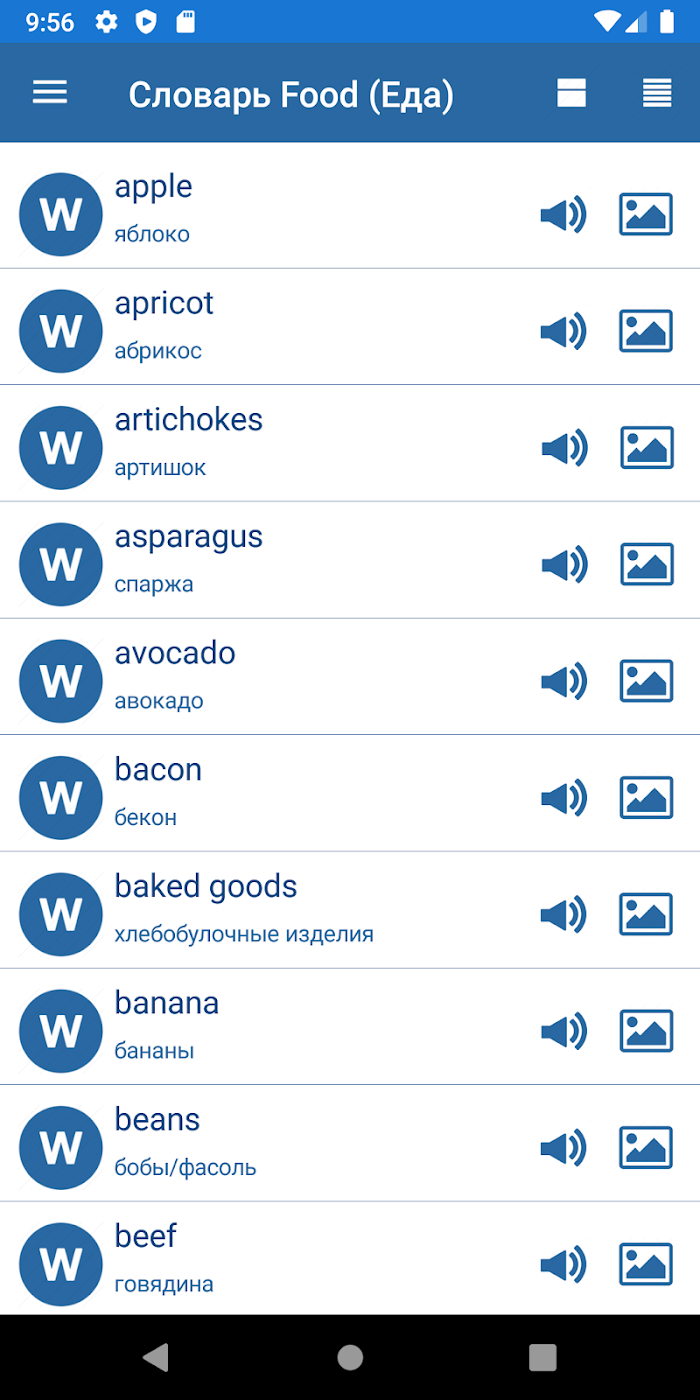View the image for apricot

pyautogui.click(x=646, y=331)
